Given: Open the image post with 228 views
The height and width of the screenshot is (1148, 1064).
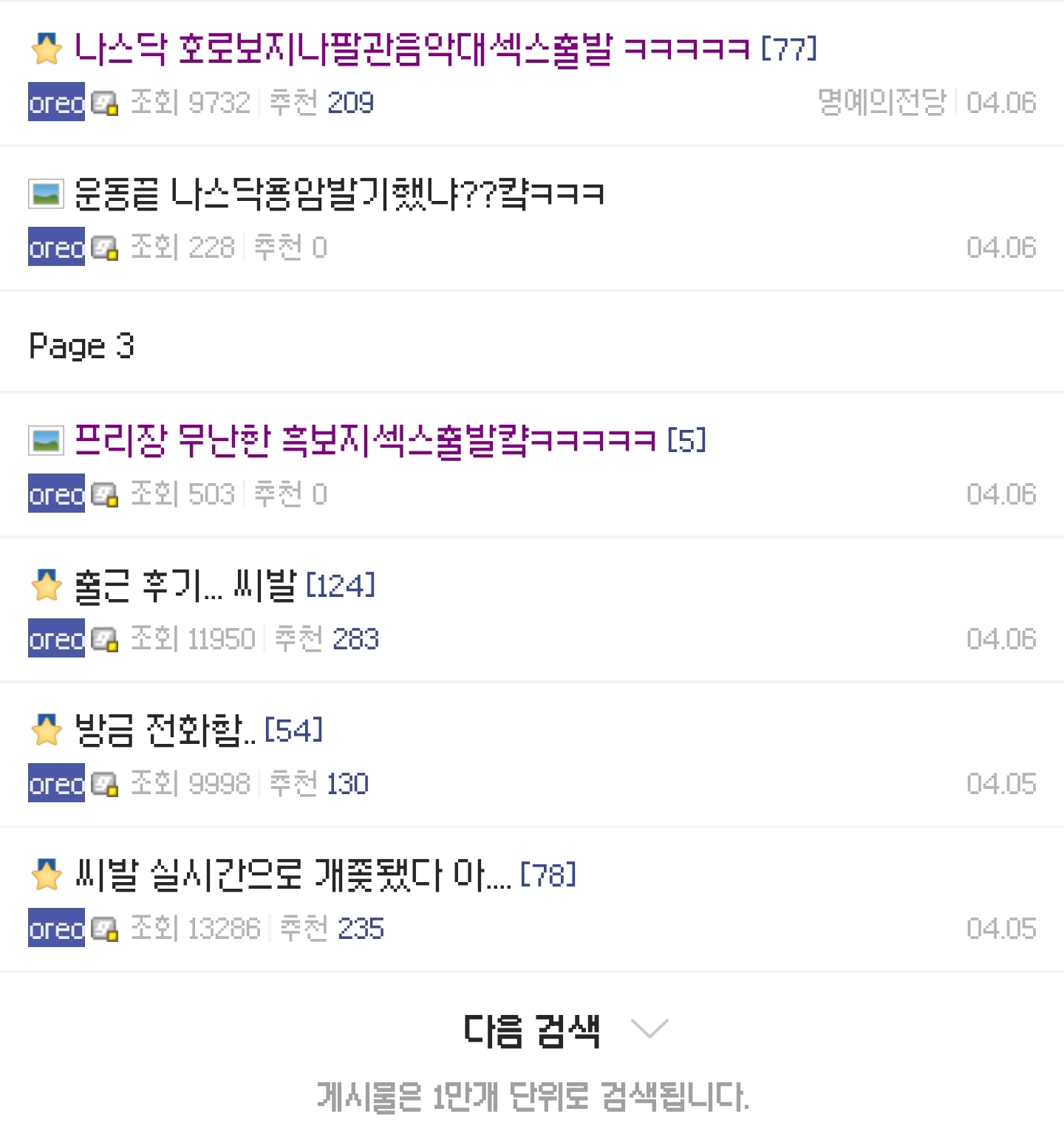Looking at the screenshot, I should [338, 194].
